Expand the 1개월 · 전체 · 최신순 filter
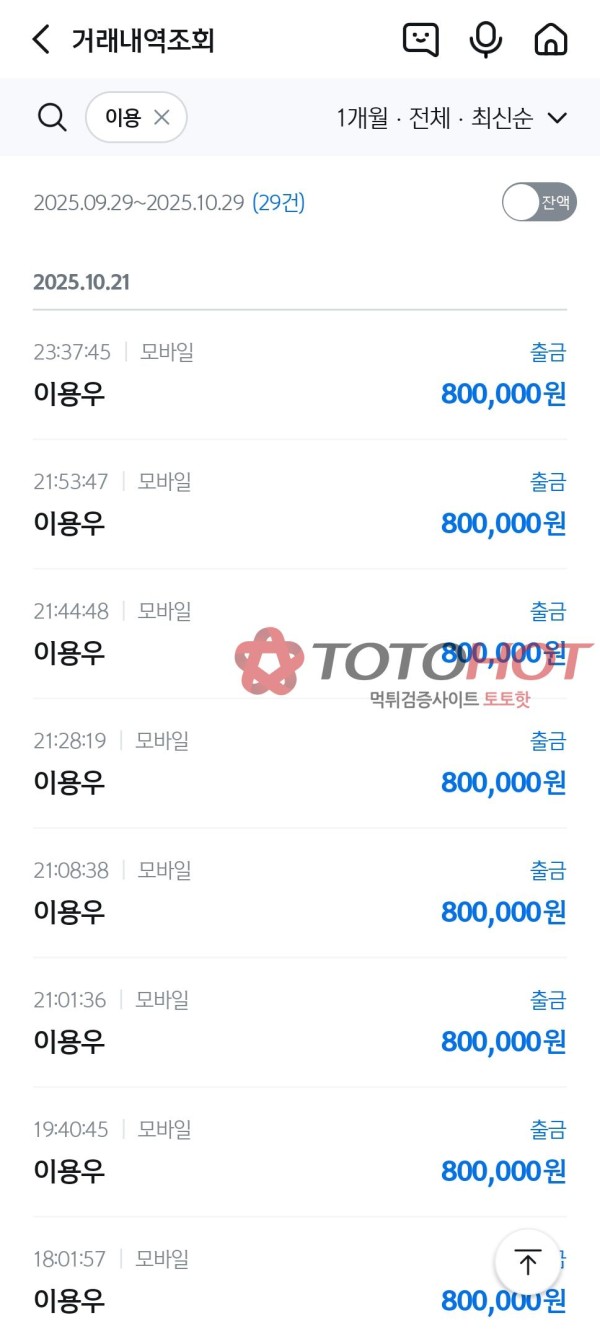Image resolution: width=600 pixels, height=1336 pixels. click(452, 118)
